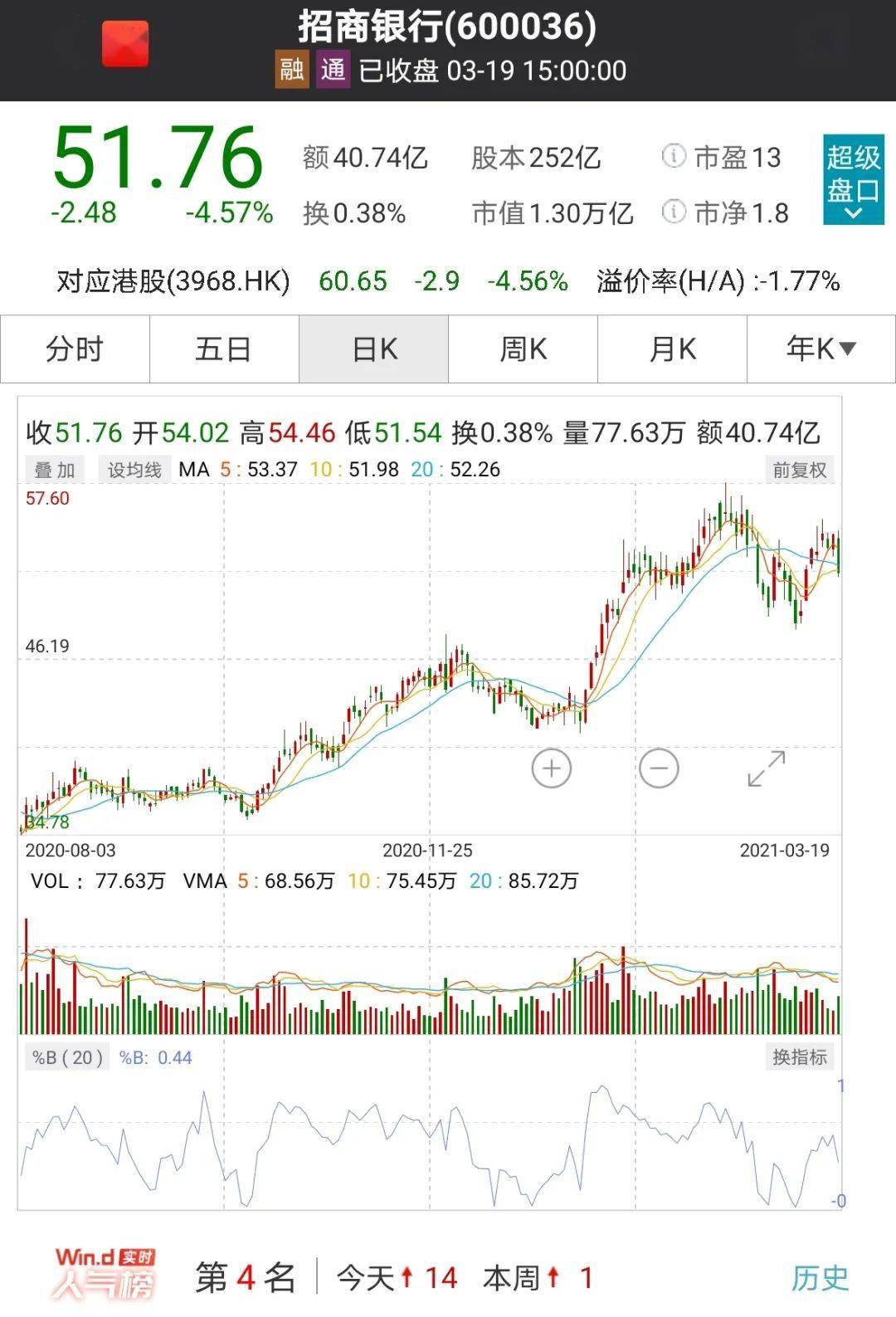Viewport: 896px width, 1317px height.
Task: Zoom in on the K-line chart
Action: 550,770
